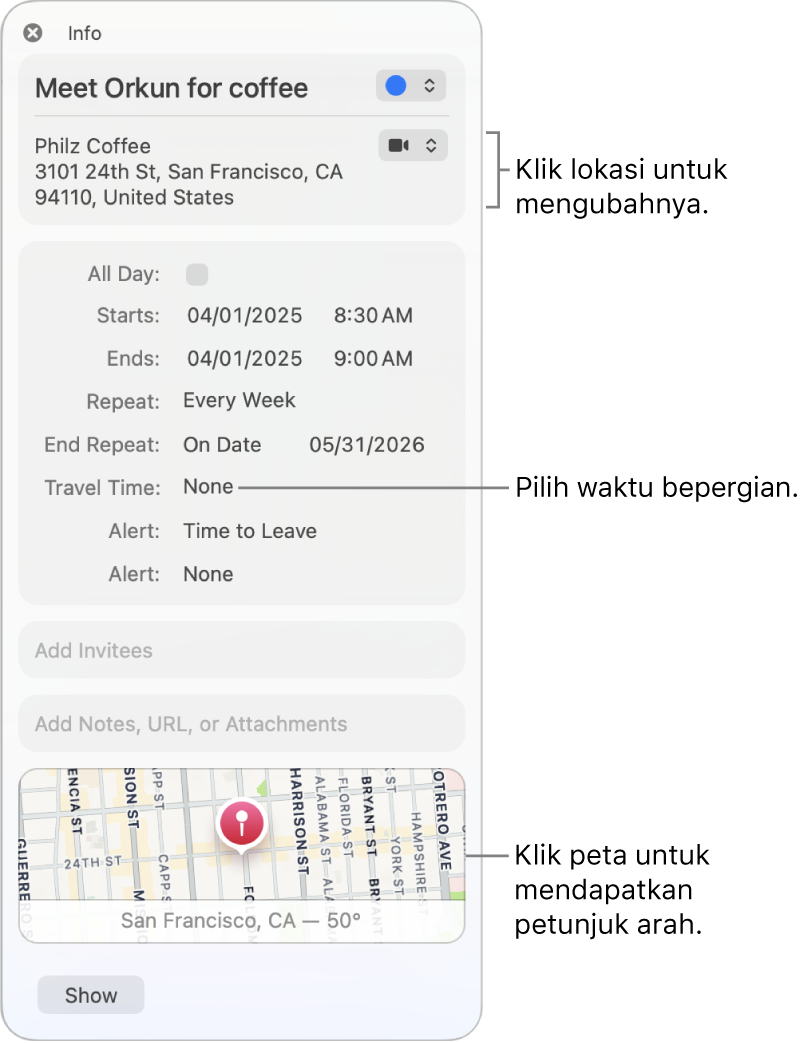Open the calendar color picker
This screenshot has width=809, height=1043.
pyautogui.click(x=411, y=86)
